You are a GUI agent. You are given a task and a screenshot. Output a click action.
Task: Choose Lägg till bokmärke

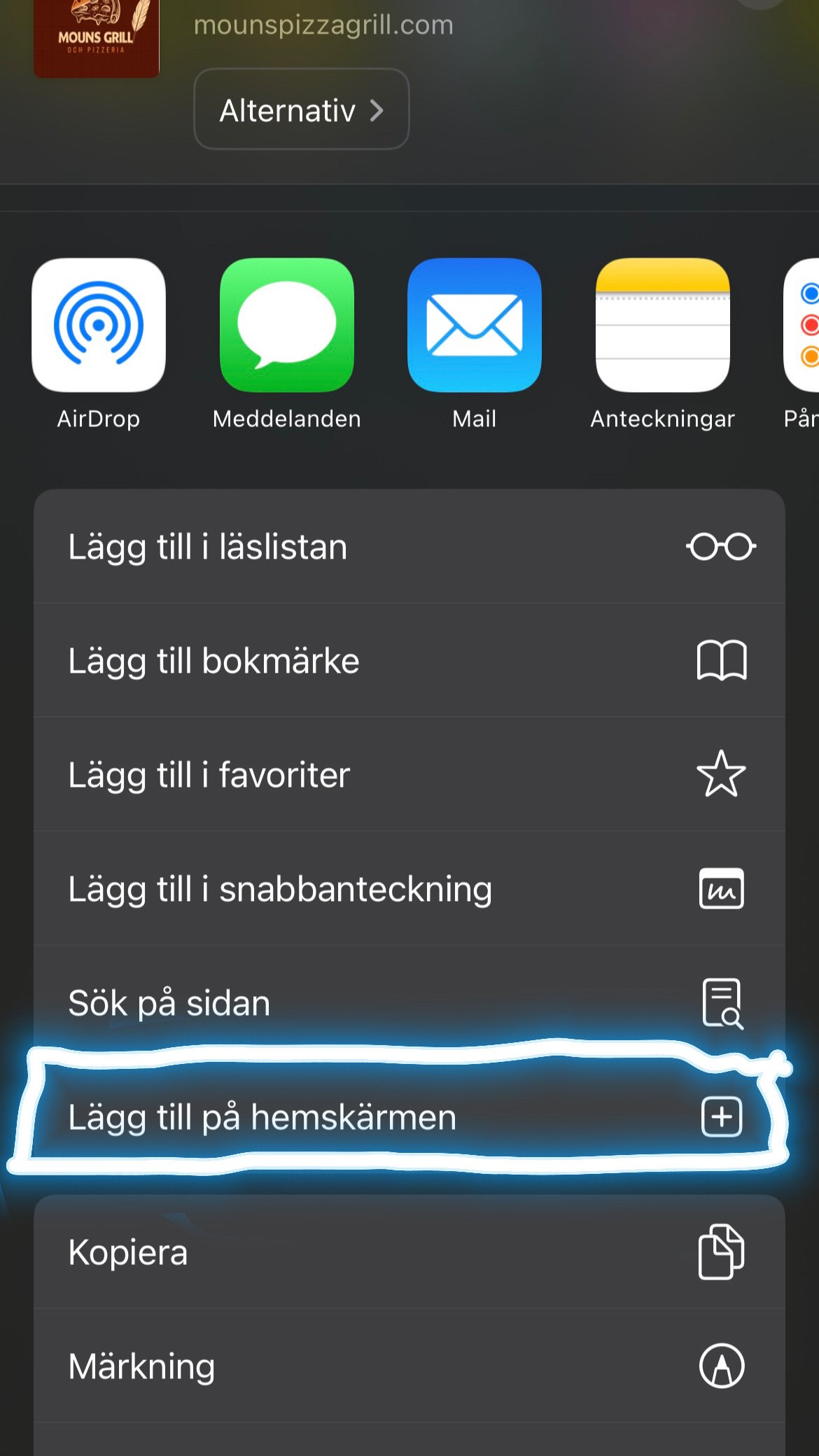[x=409, y=660]
